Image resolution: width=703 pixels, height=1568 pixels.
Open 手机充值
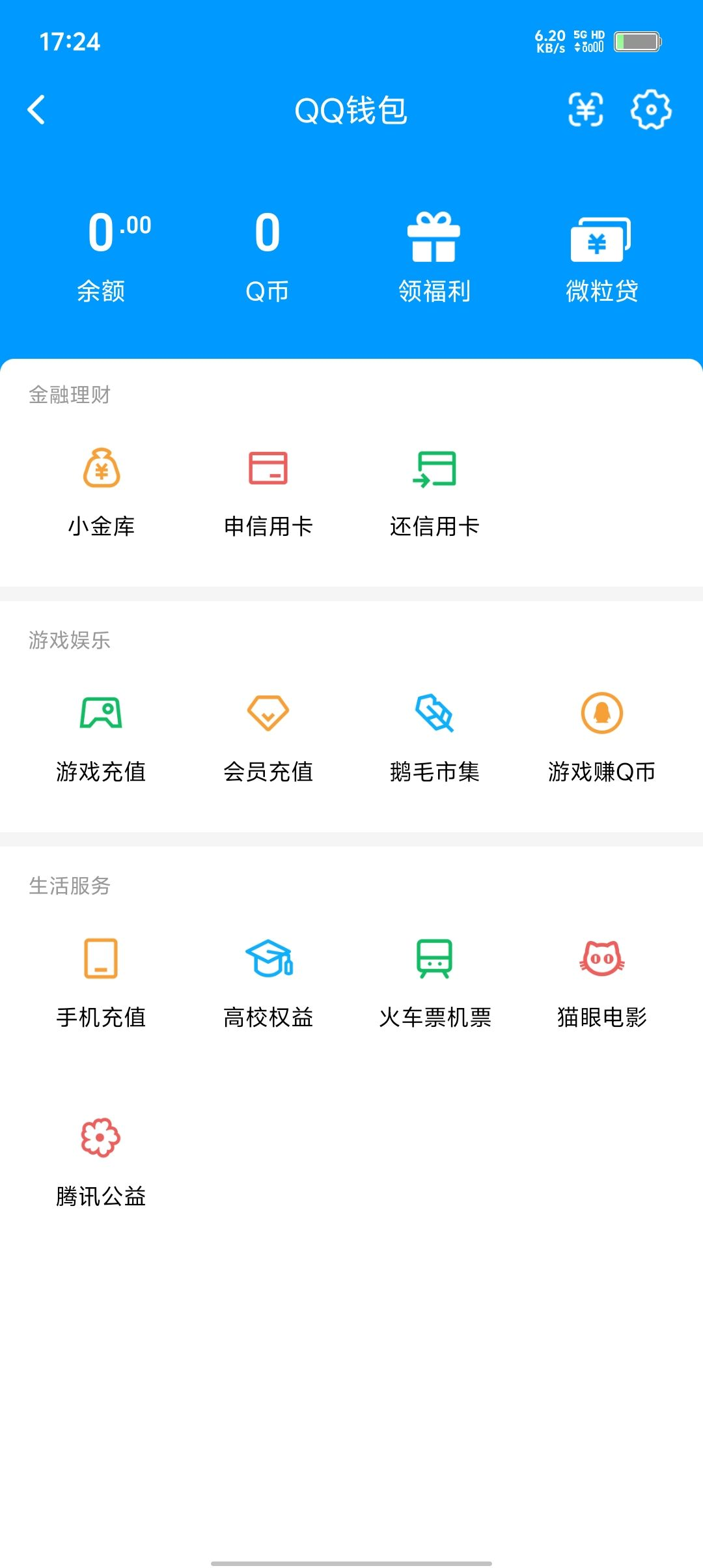(101, 984)
